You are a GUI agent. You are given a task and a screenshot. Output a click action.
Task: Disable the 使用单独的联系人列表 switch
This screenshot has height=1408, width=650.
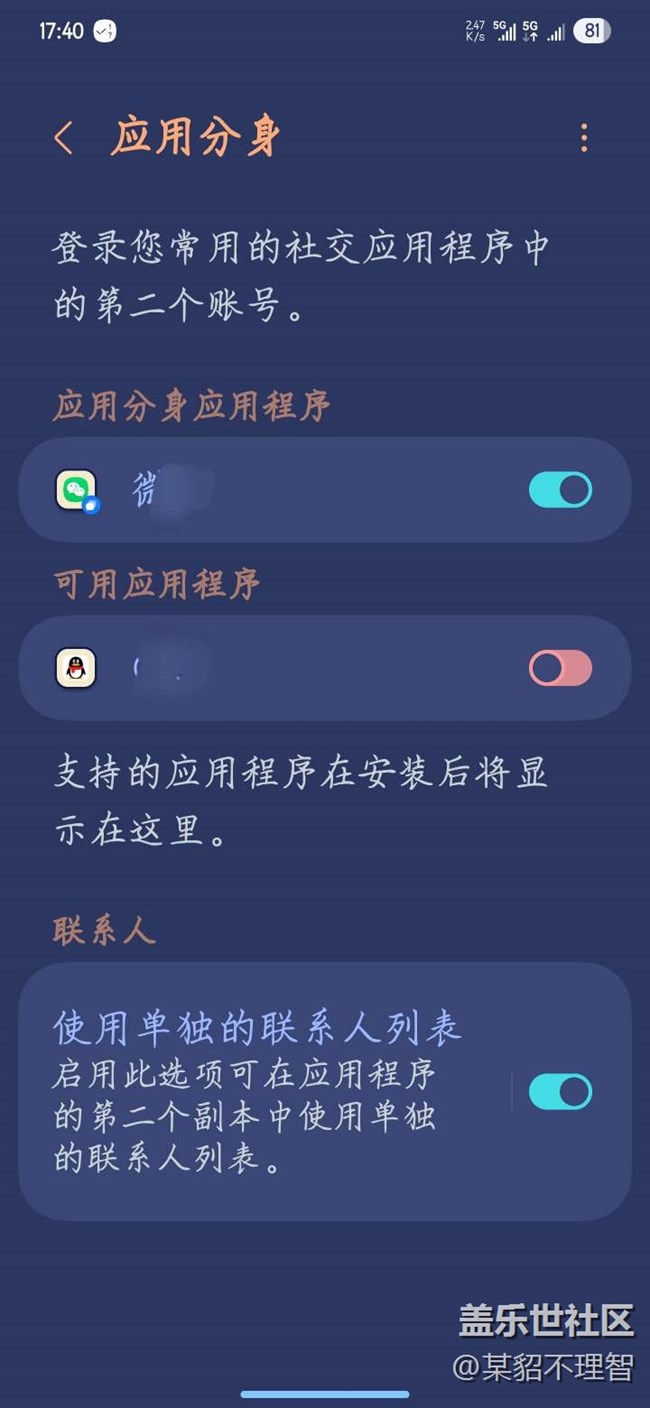pyautogui.click(x=560, y=1092)
